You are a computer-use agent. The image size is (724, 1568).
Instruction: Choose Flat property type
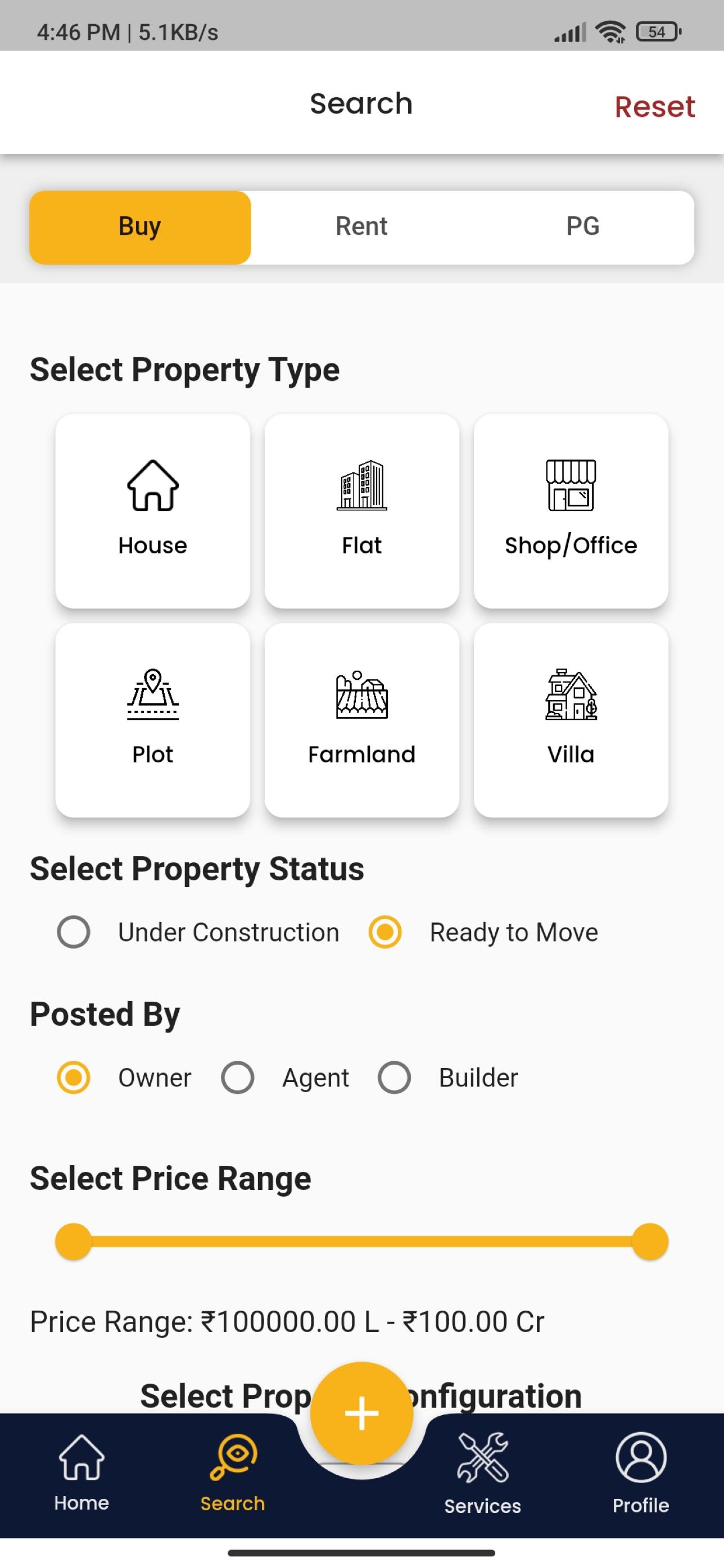pos(361,511)
